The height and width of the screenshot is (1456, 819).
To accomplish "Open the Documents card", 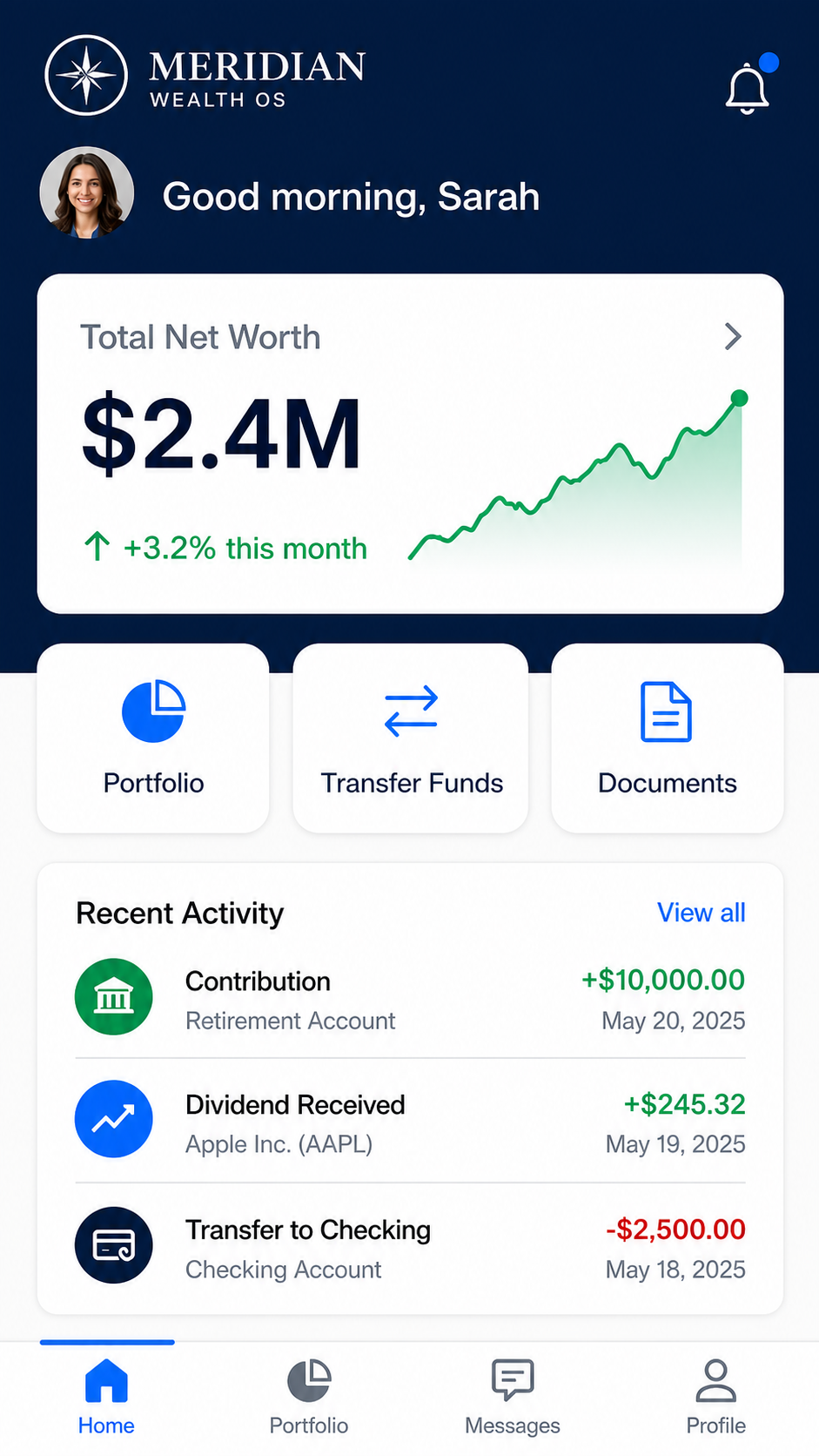I will pos(668,738).
